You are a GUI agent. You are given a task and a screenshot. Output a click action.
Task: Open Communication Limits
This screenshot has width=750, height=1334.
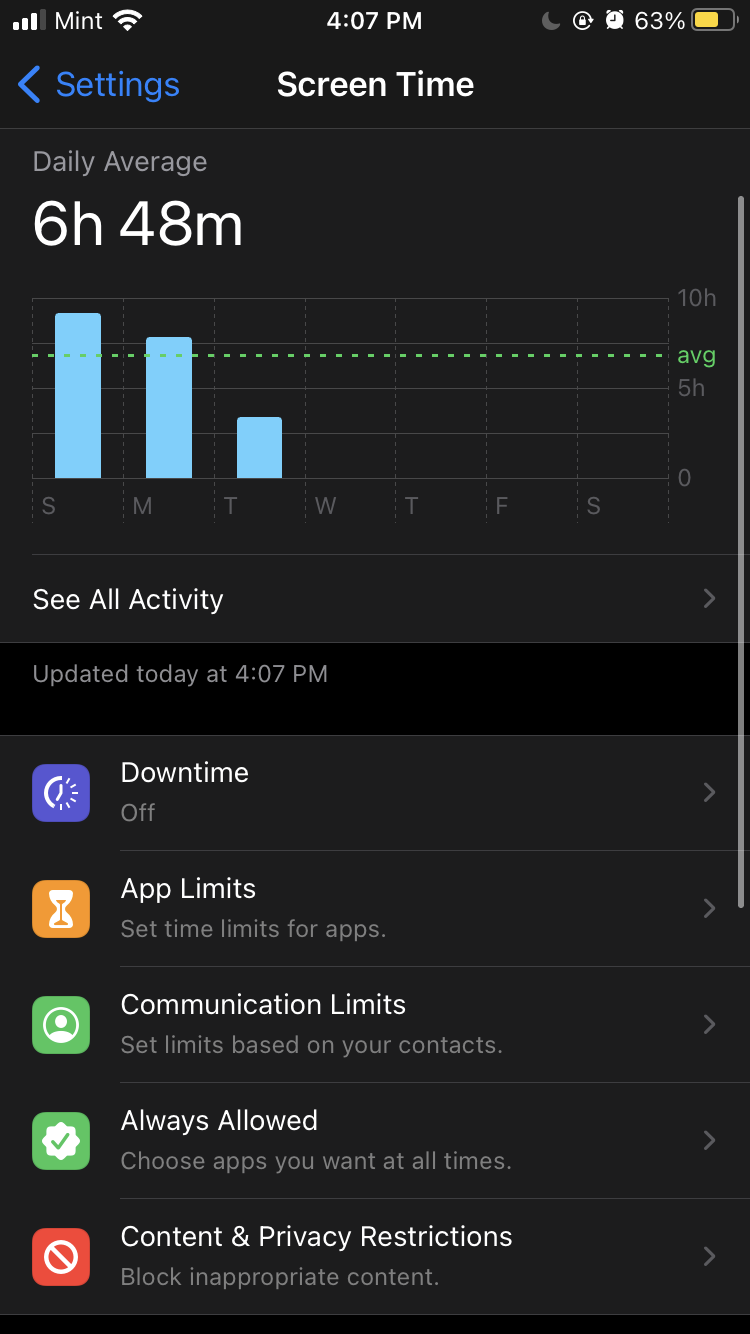point(375,1025)
